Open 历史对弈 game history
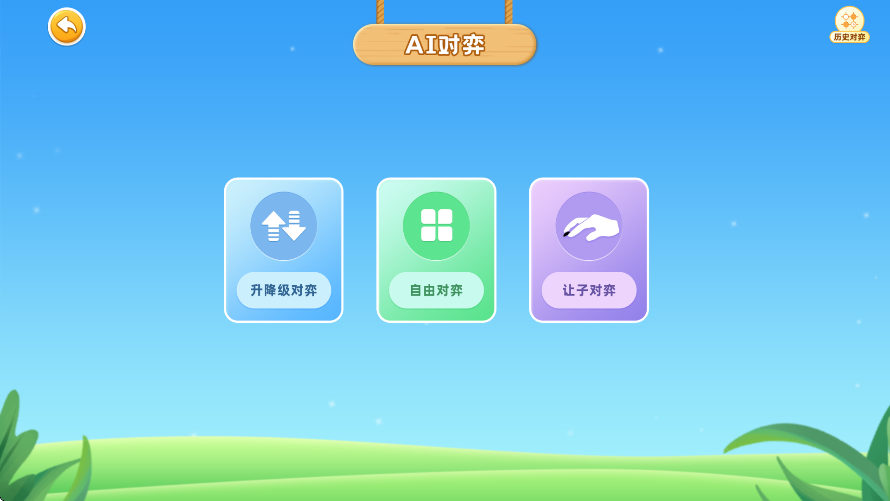 click(x=849, y=24)
